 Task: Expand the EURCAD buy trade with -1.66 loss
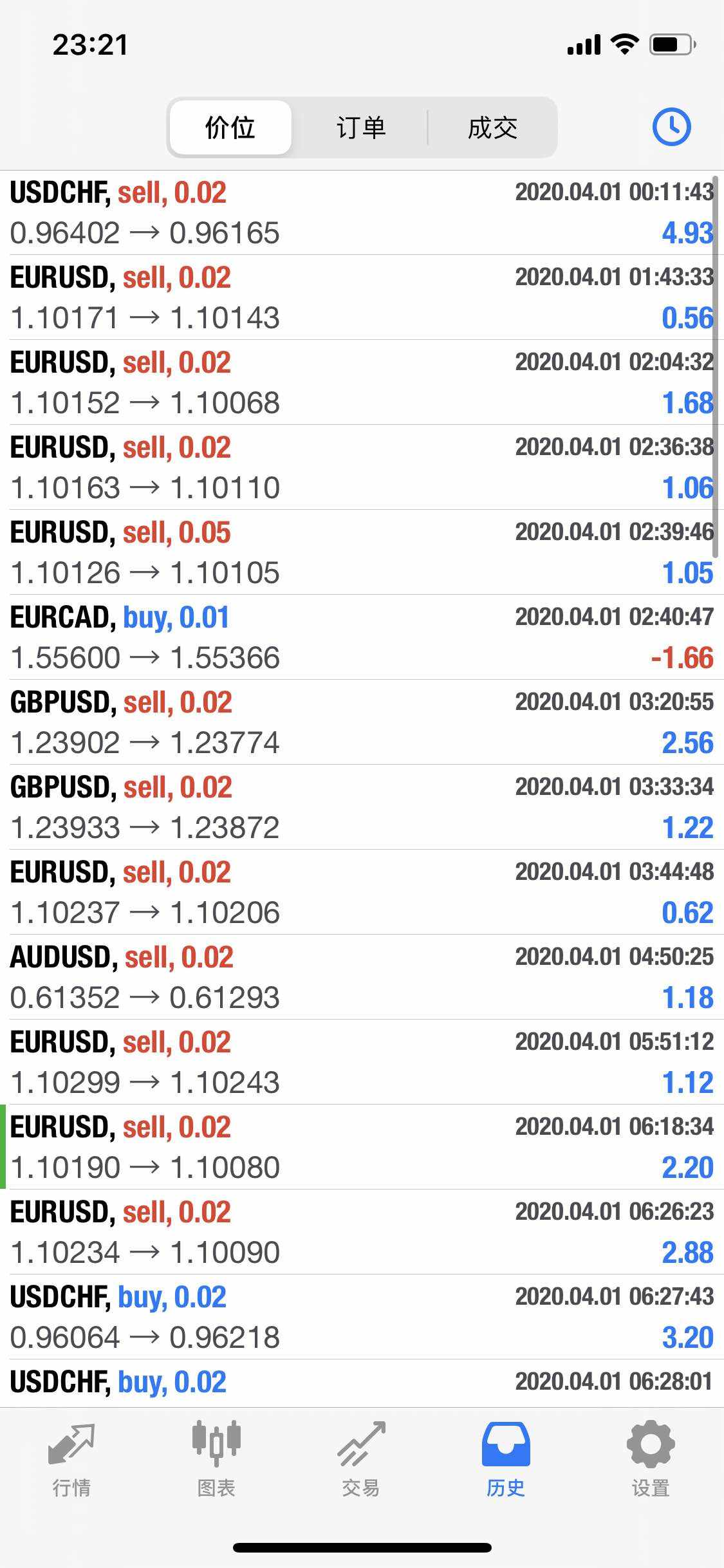pyautogui.click(x=362, y=637)
